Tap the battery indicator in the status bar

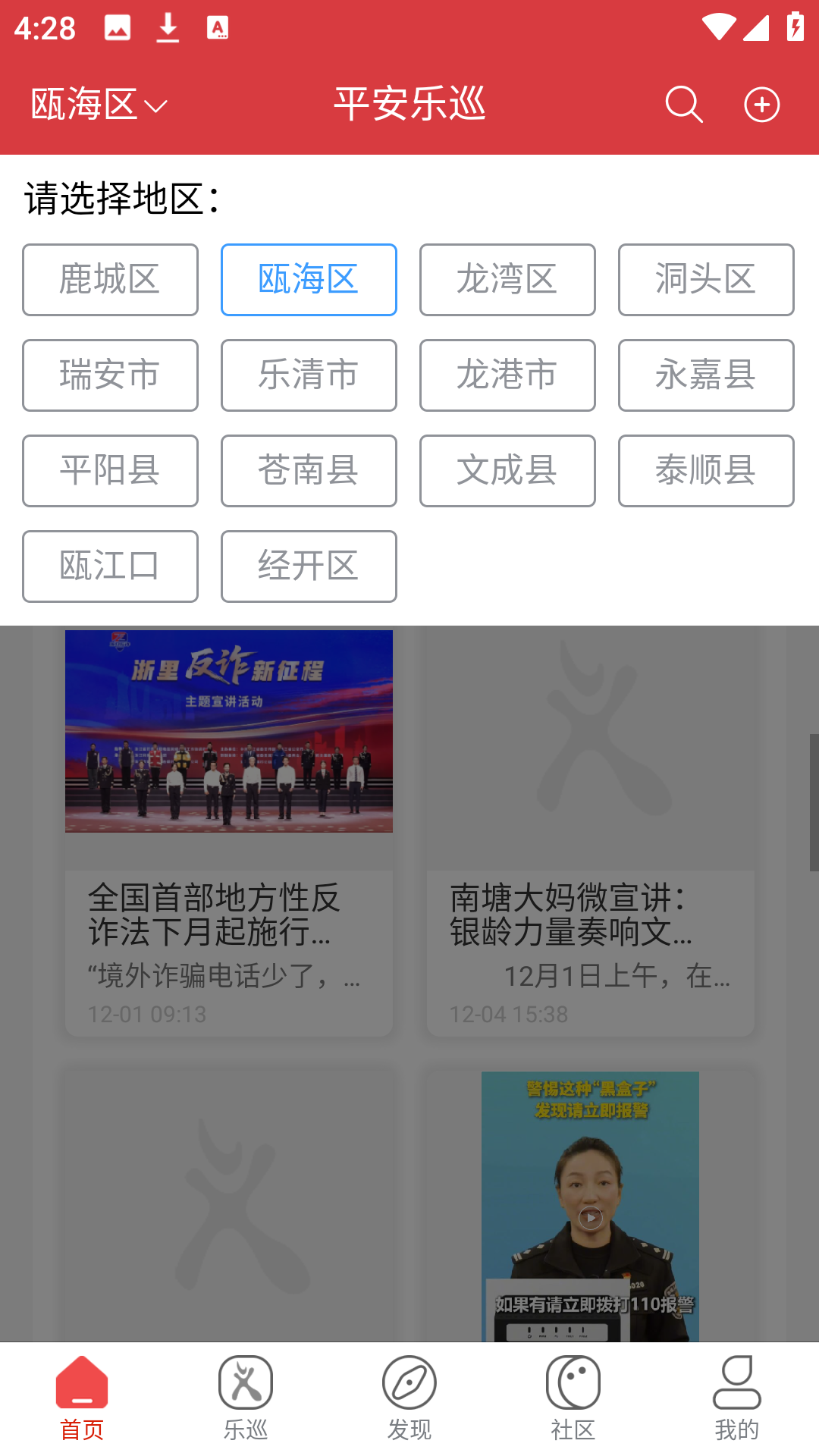[x=794, y=25]
